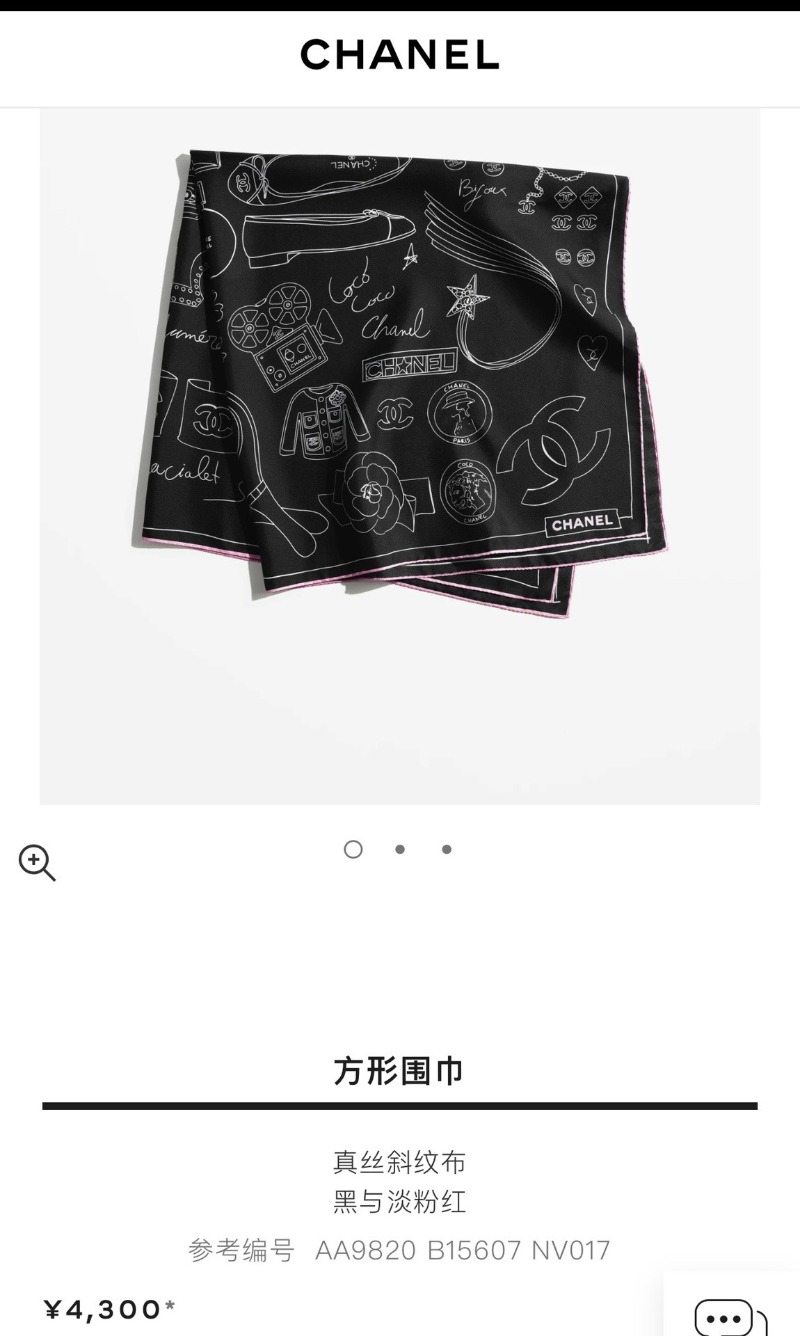Tap the zoom magnifier icon
This screenshot has height=1336, width=800.
(37, 862)
